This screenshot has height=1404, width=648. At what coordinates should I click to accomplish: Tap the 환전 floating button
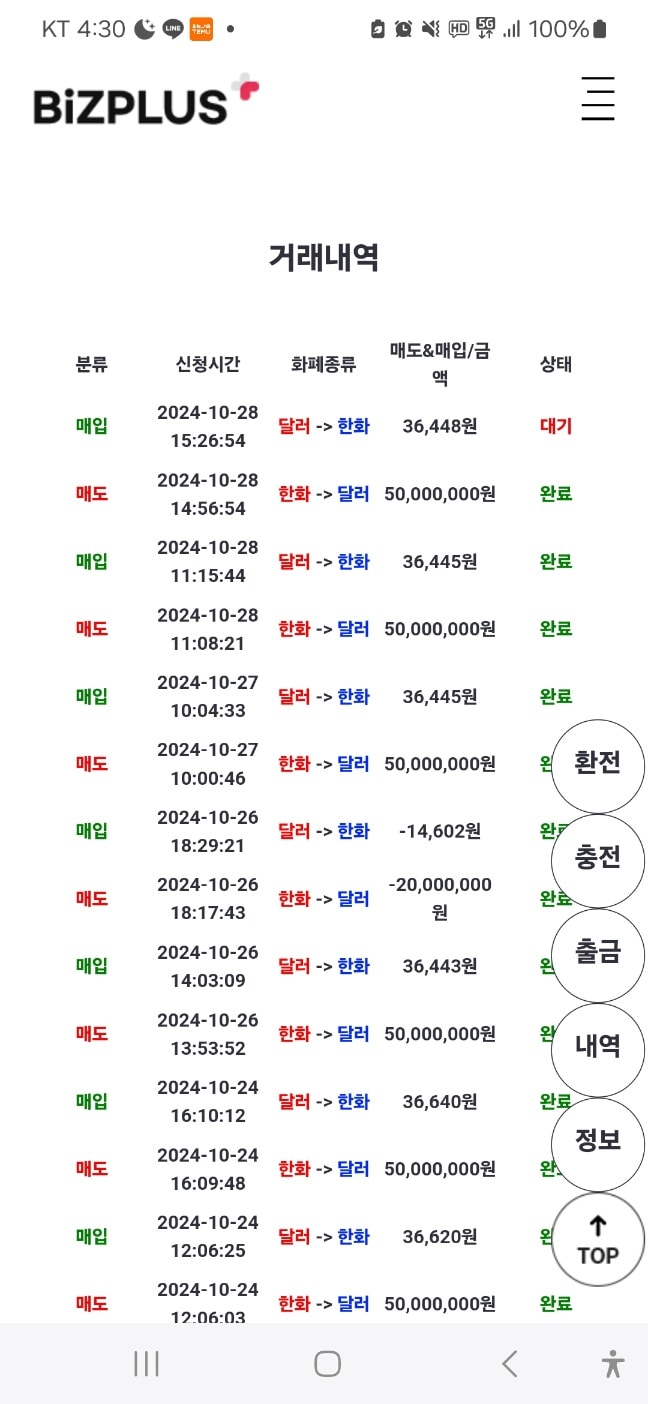(598, 766)
